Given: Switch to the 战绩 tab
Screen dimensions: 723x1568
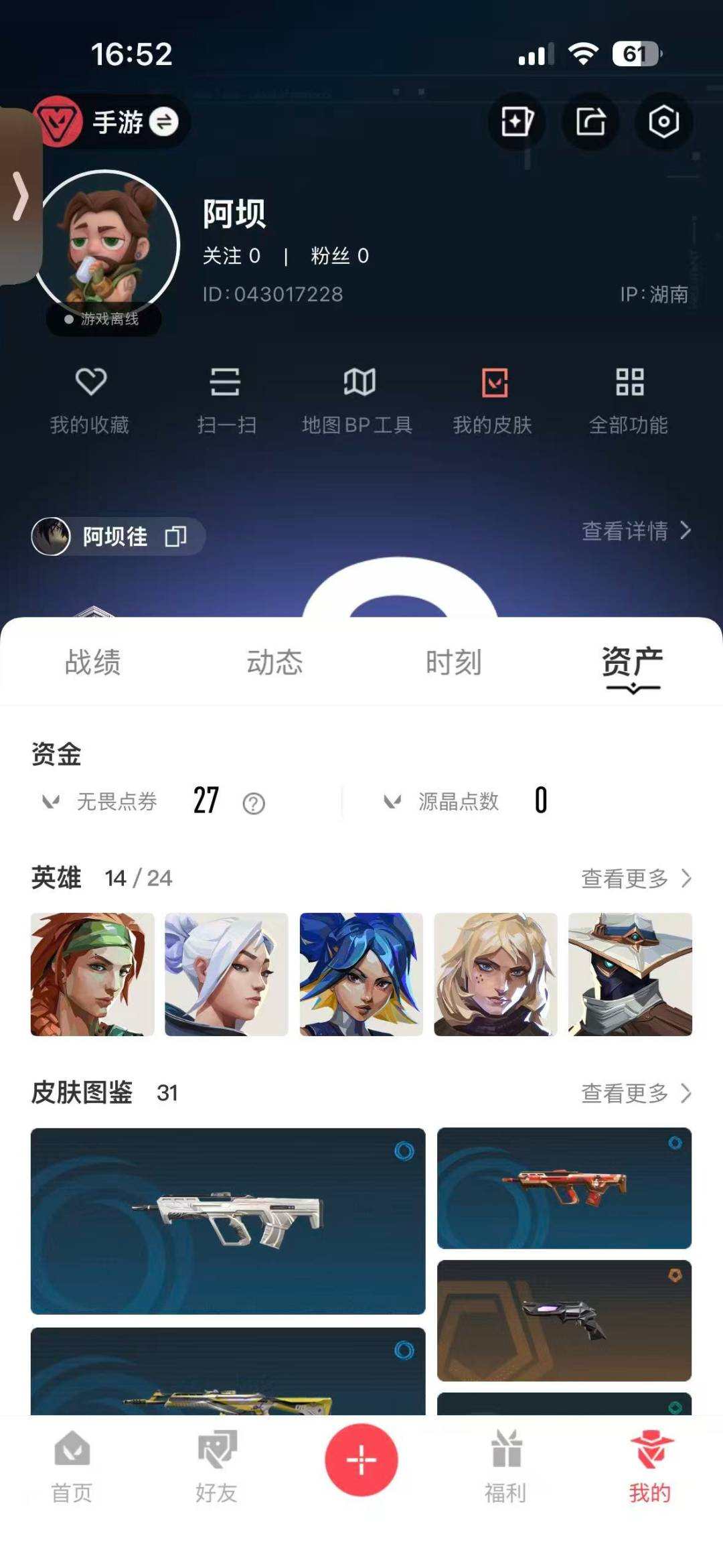Looking at the screenshot, I should pos(92,663).
